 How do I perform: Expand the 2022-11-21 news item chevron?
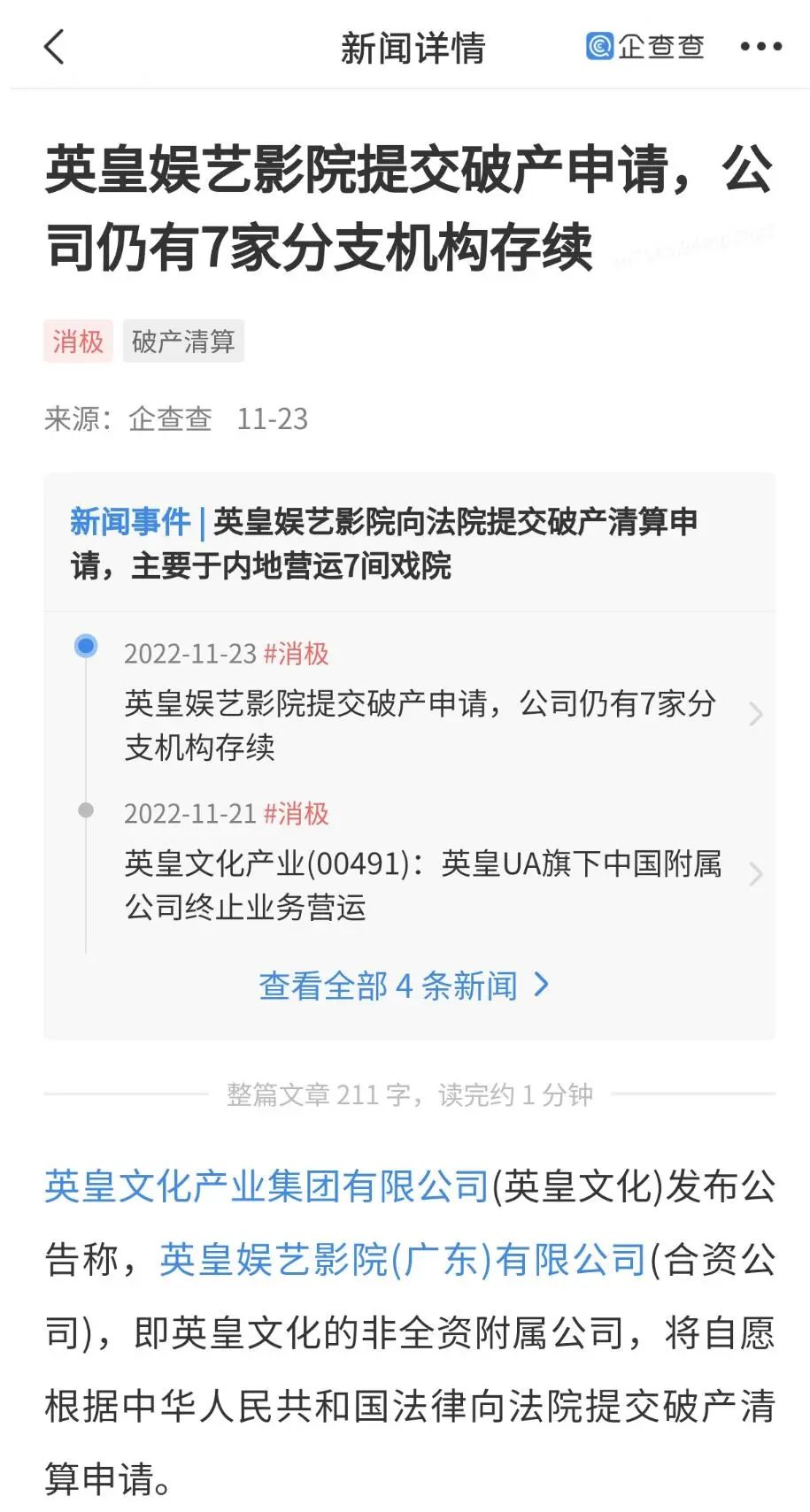(x=756, y=874)
